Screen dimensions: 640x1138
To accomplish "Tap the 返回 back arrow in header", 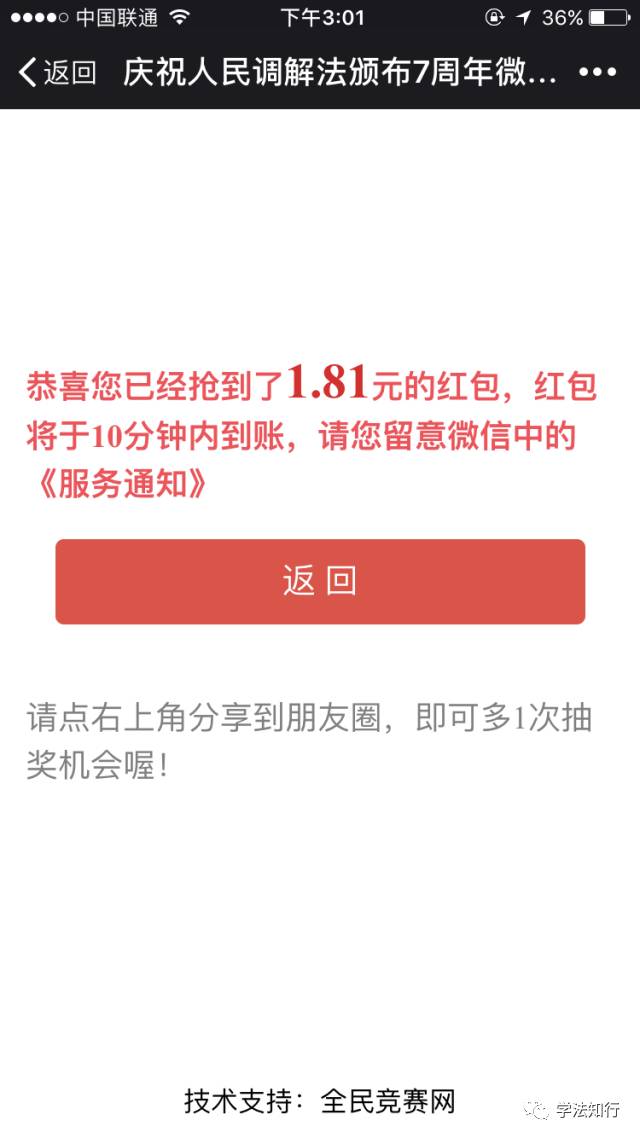I will (57, 73).
